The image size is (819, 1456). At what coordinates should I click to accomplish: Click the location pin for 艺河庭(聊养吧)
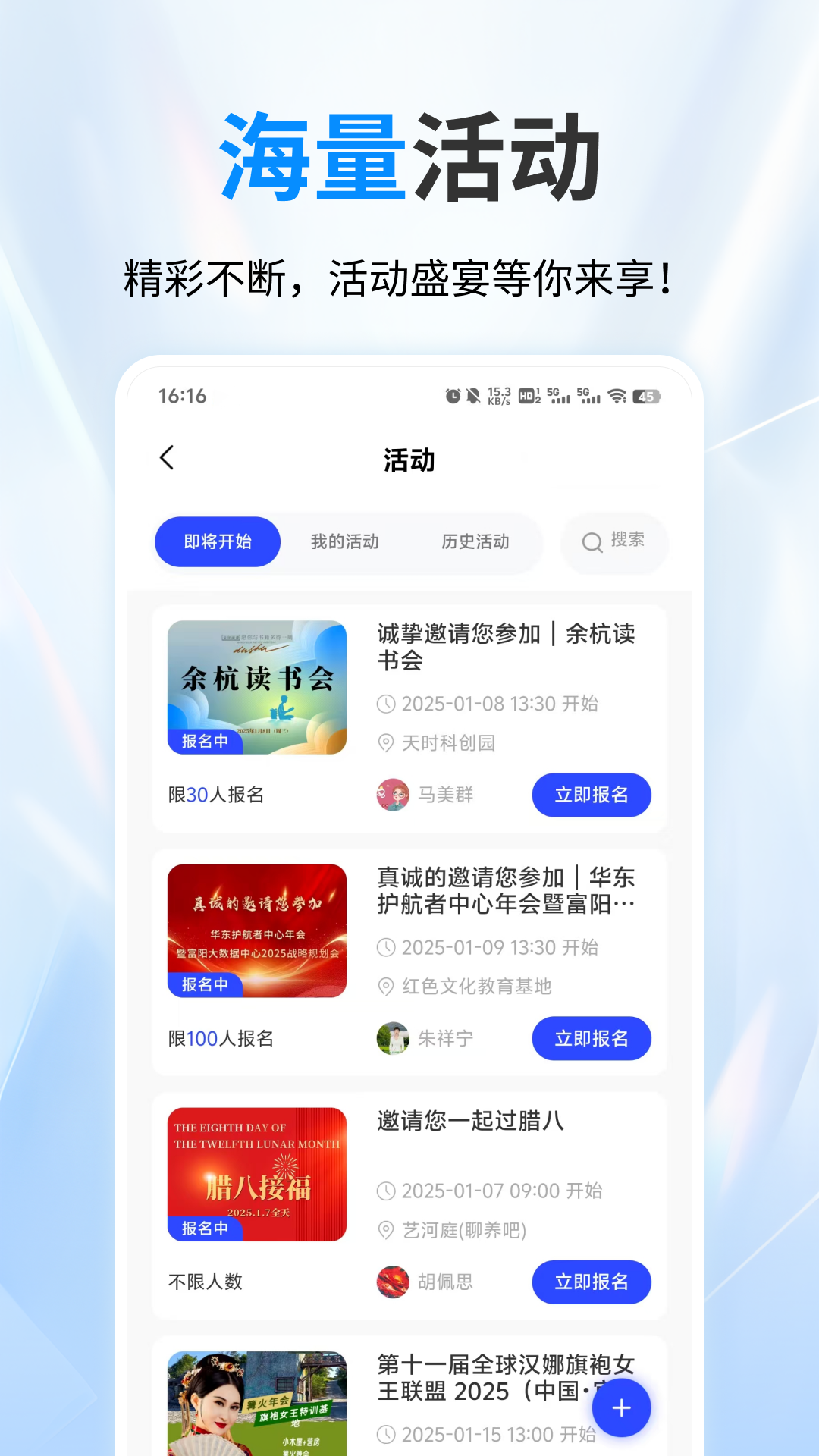point(386,1230)
